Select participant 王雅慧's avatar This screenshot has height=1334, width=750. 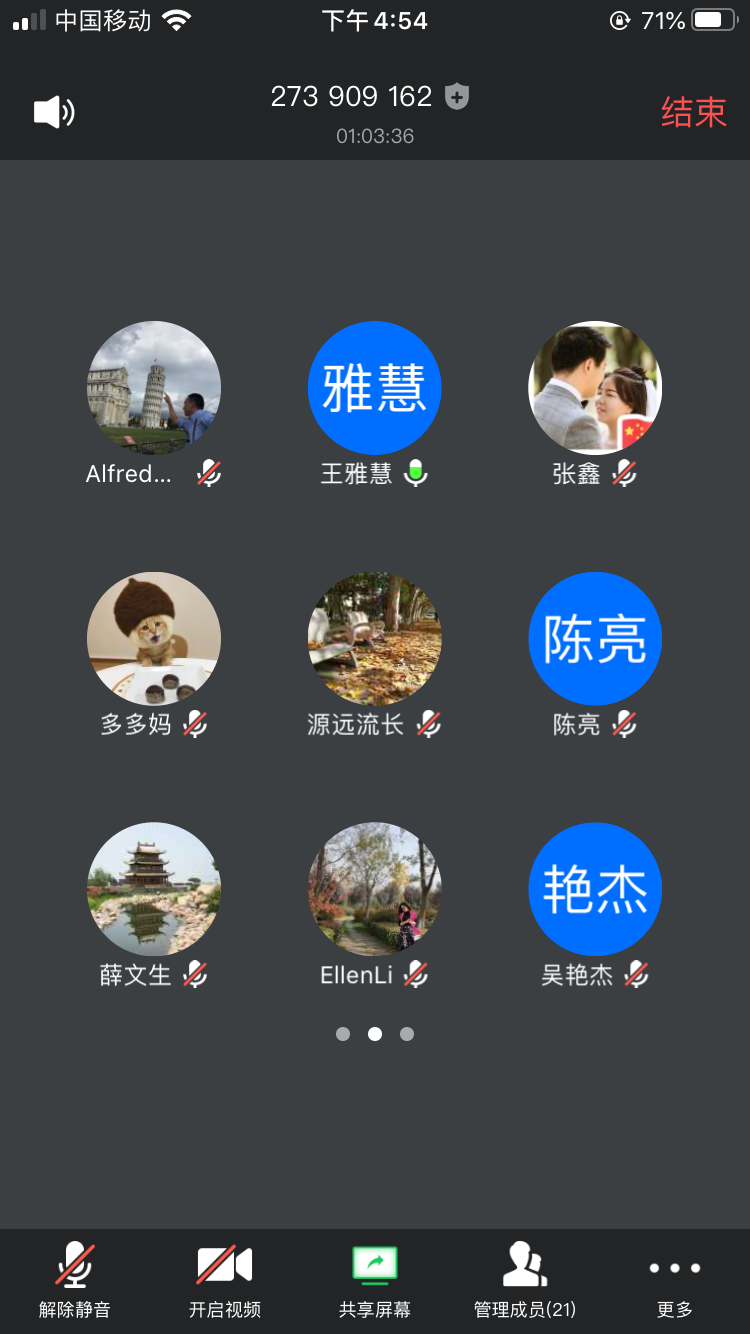pyautogui.click(x=375, y=388)
